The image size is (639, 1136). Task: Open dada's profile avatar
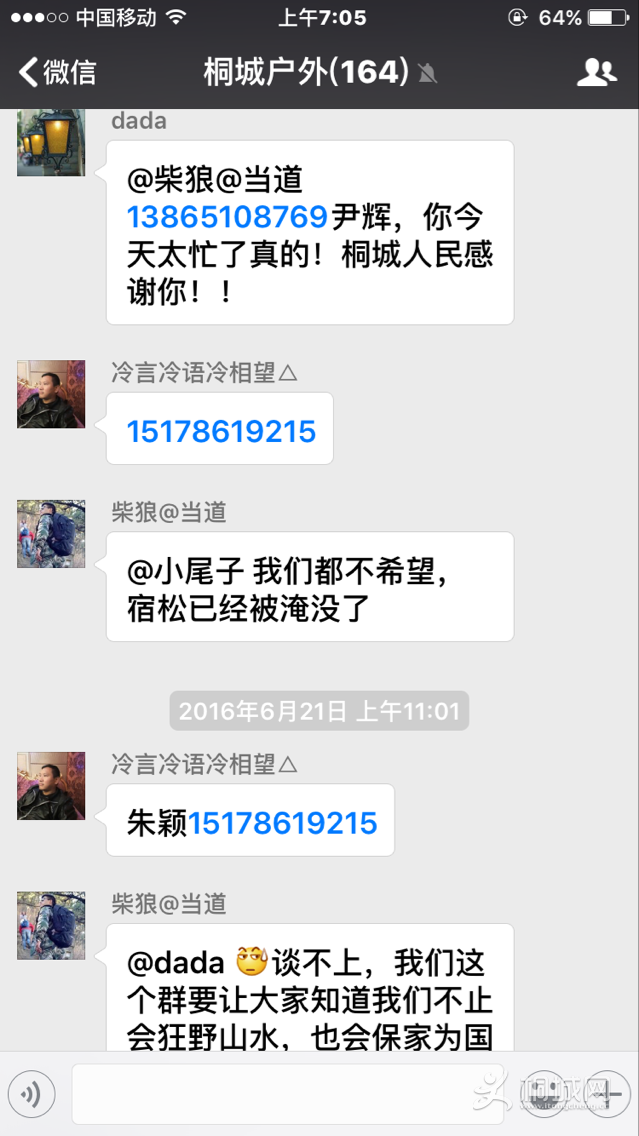51,142
